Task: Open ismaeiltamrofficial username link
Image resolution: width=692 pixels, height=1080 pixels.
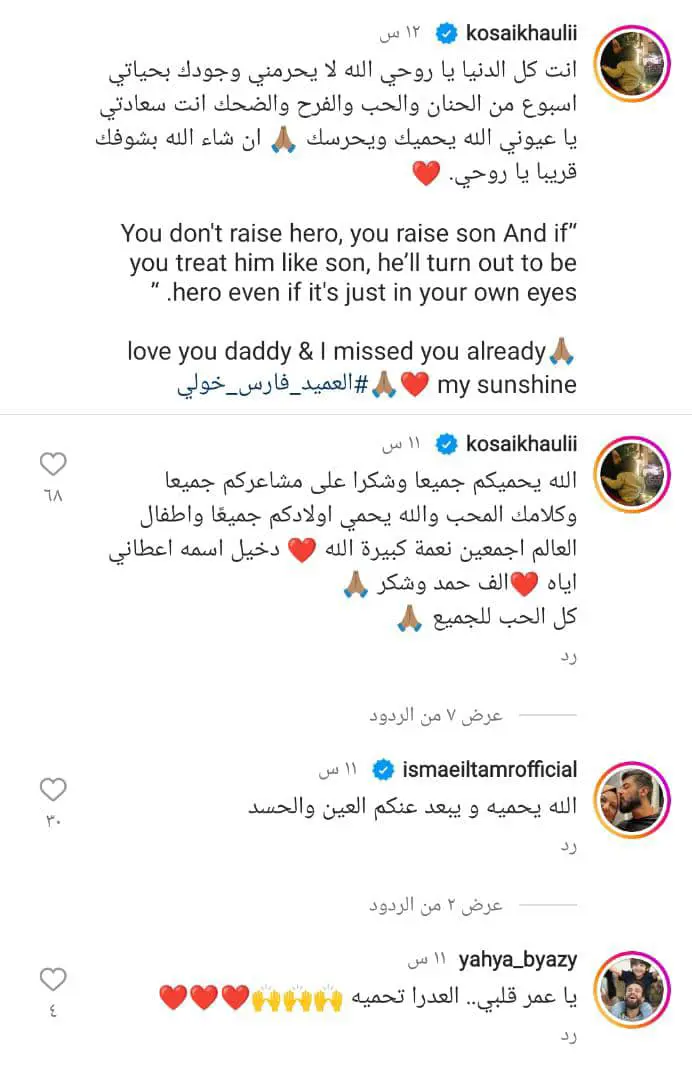Action: (x=489, y=770)
